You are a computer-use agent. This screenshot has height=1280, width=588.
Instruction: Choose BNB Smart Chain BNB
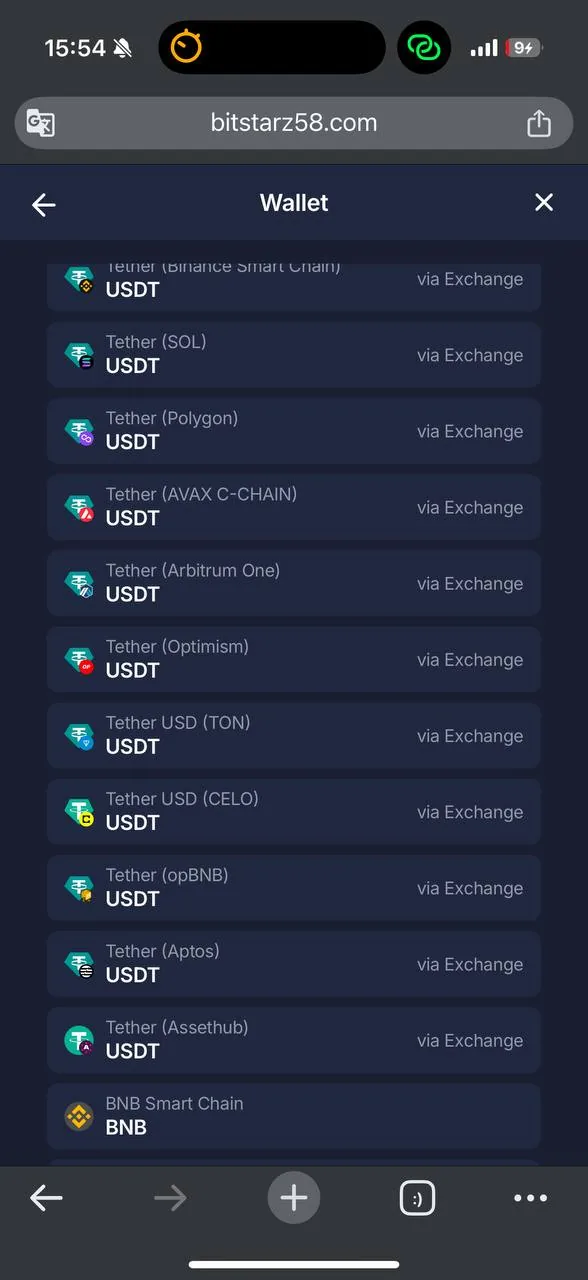tap(294, 1115)
